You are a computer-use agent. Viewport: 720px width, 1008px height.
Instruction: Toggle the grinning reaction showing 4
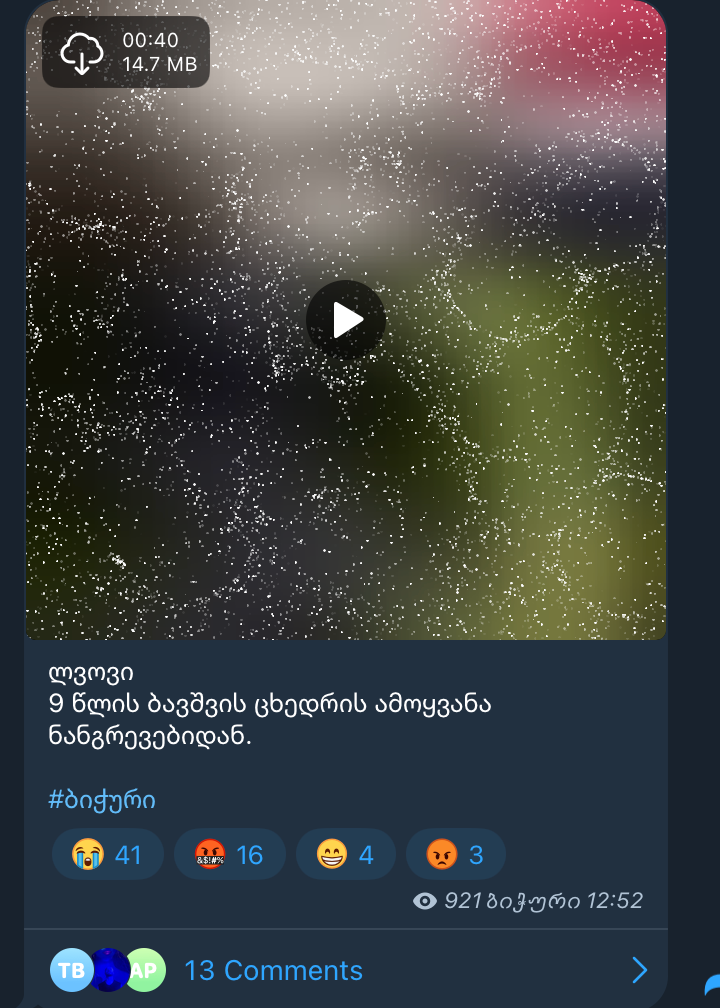click(345, 854)
